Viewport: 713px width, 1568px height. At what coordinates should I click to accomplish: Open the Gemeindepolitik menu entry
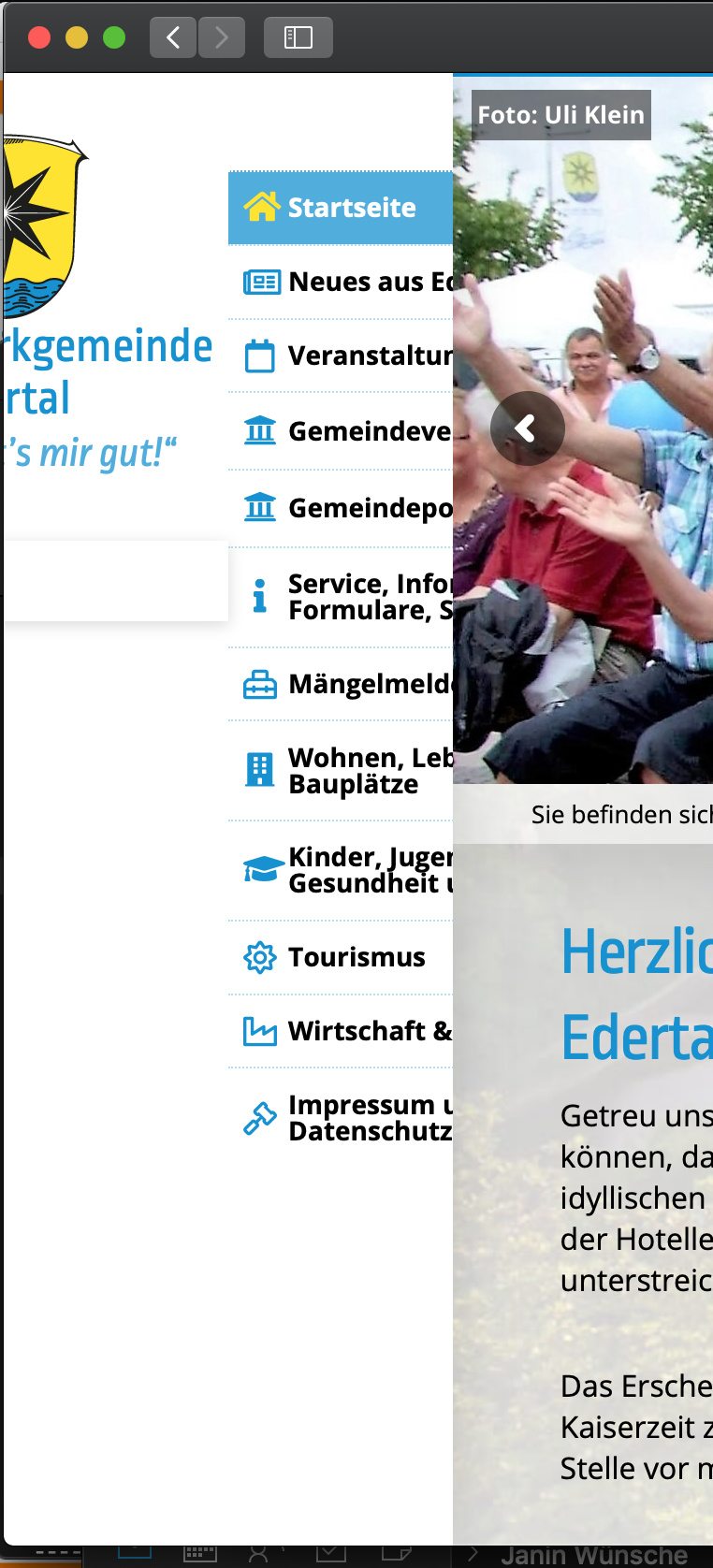(341, 508)
